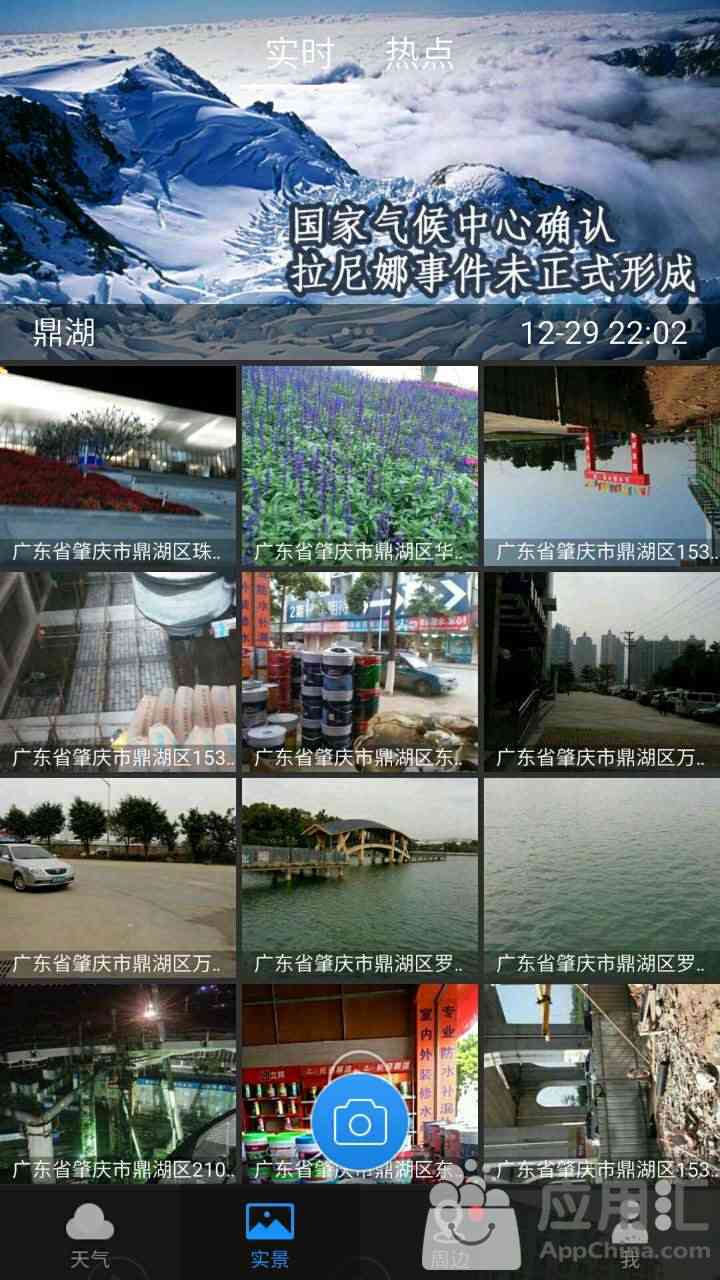720x1280 pixels.
Task: Open the city buildings photo 鼎湖区万..
Action: coord(602,672)
